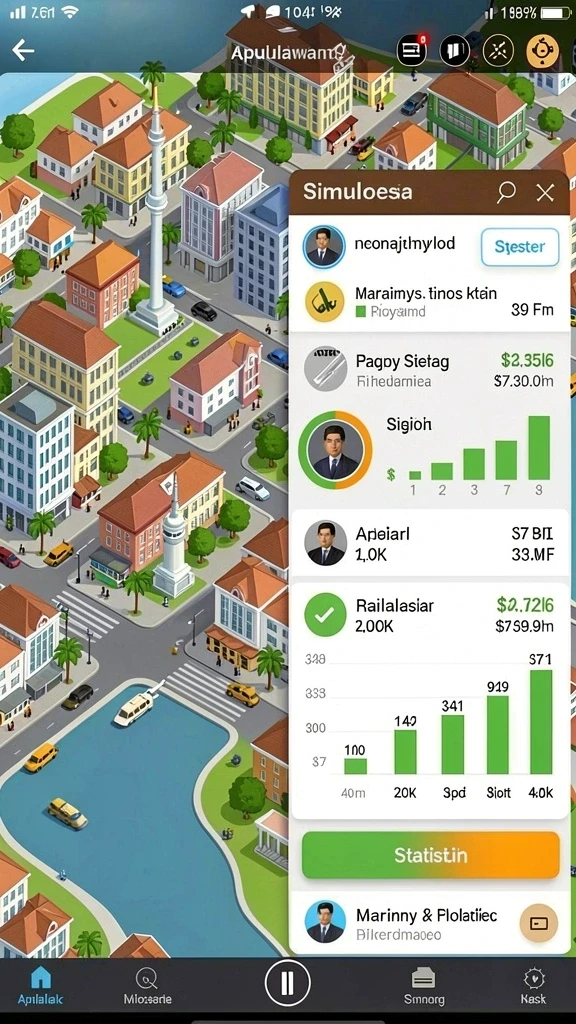The image size is (576, 1024).
Task: Tap the Statistin button
Action: (430, 855)
